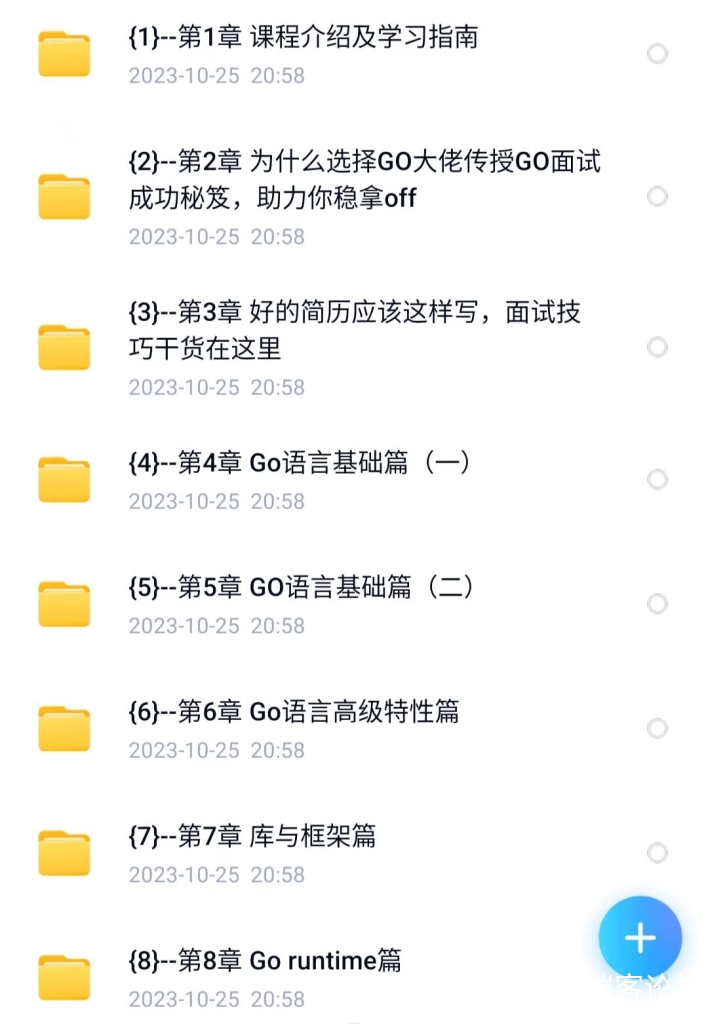Open folder 第7章 库与框架篇
Screen dimensions: 708x1024
tap(252, 836)
